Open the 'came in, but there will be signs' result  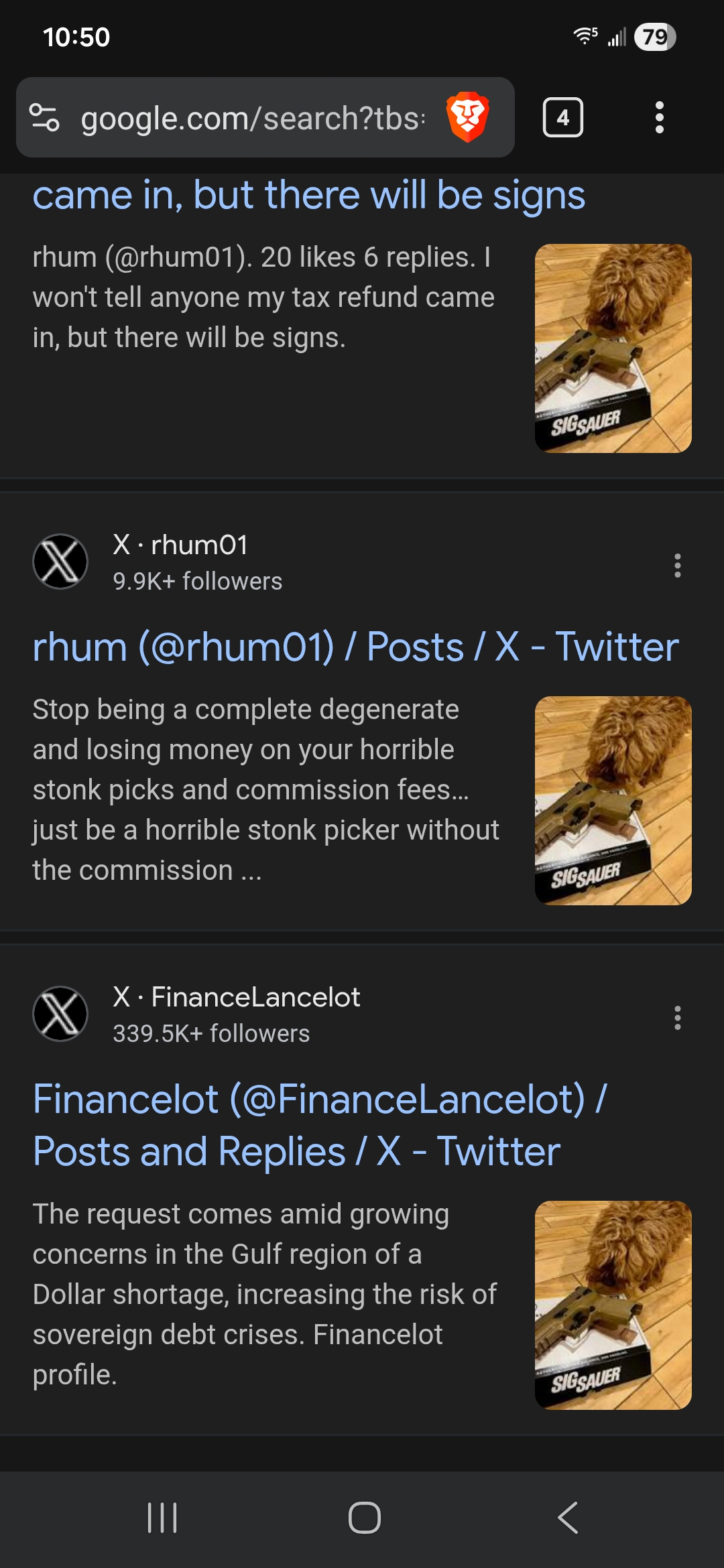pos(308,196)
